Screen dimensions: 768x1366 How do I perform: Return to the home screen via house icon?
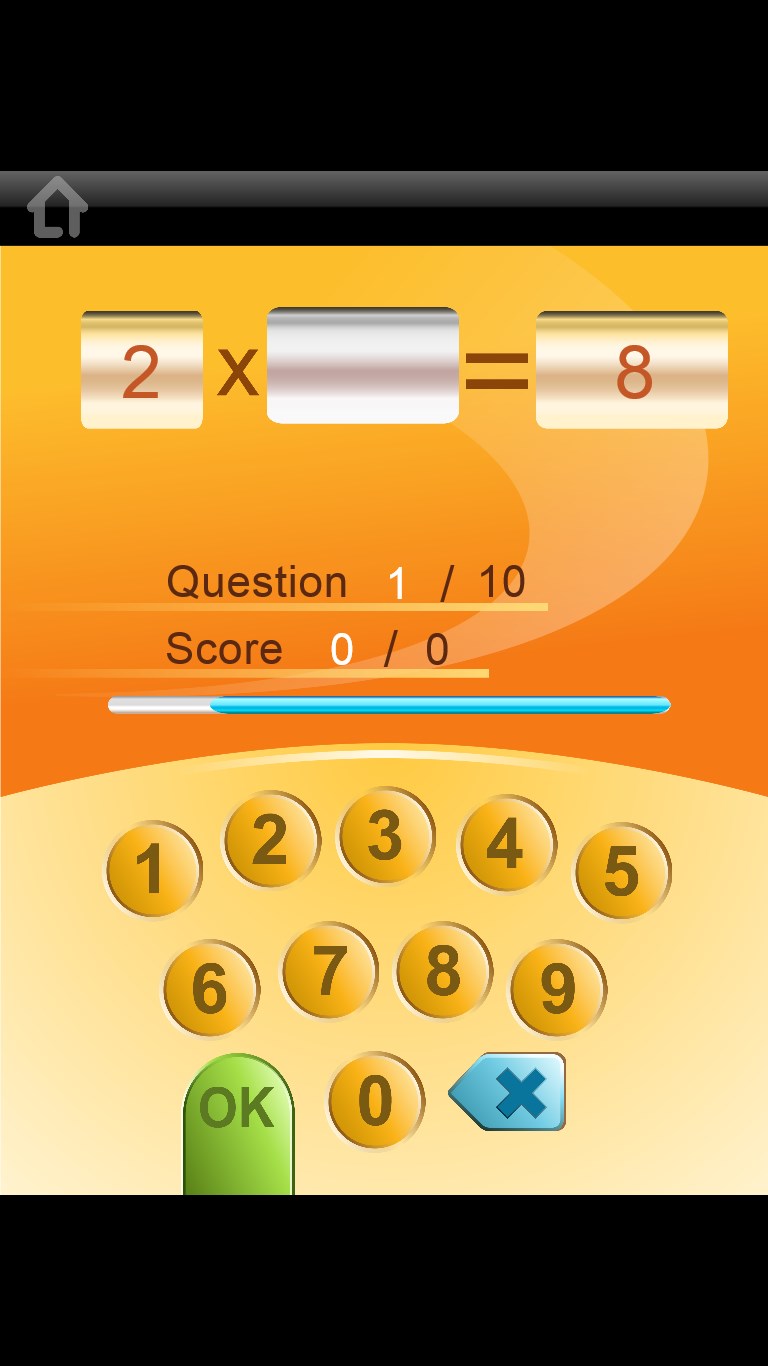click(x=57, y=207)
